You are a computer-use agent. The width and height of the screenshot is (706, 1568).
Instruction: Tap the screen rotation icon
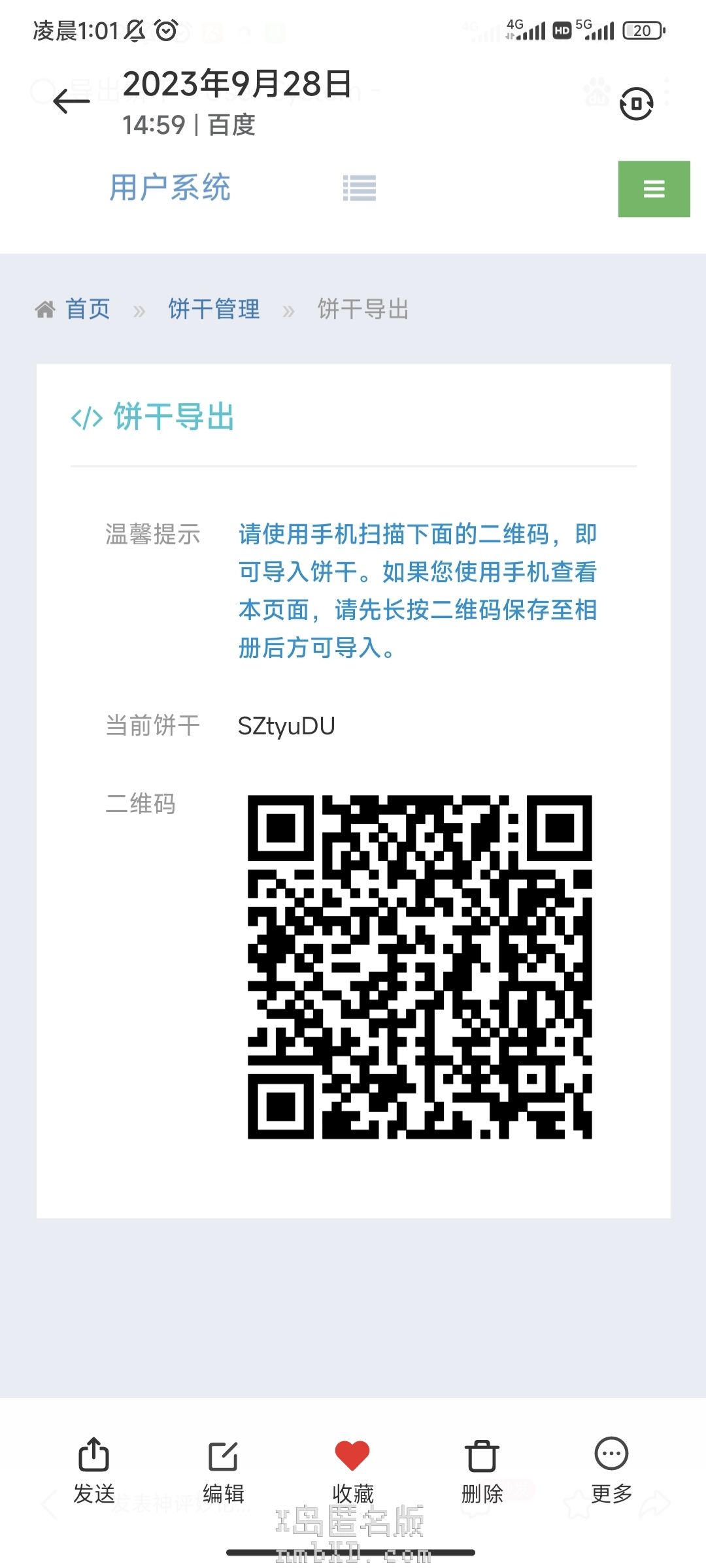click(636, 103)
